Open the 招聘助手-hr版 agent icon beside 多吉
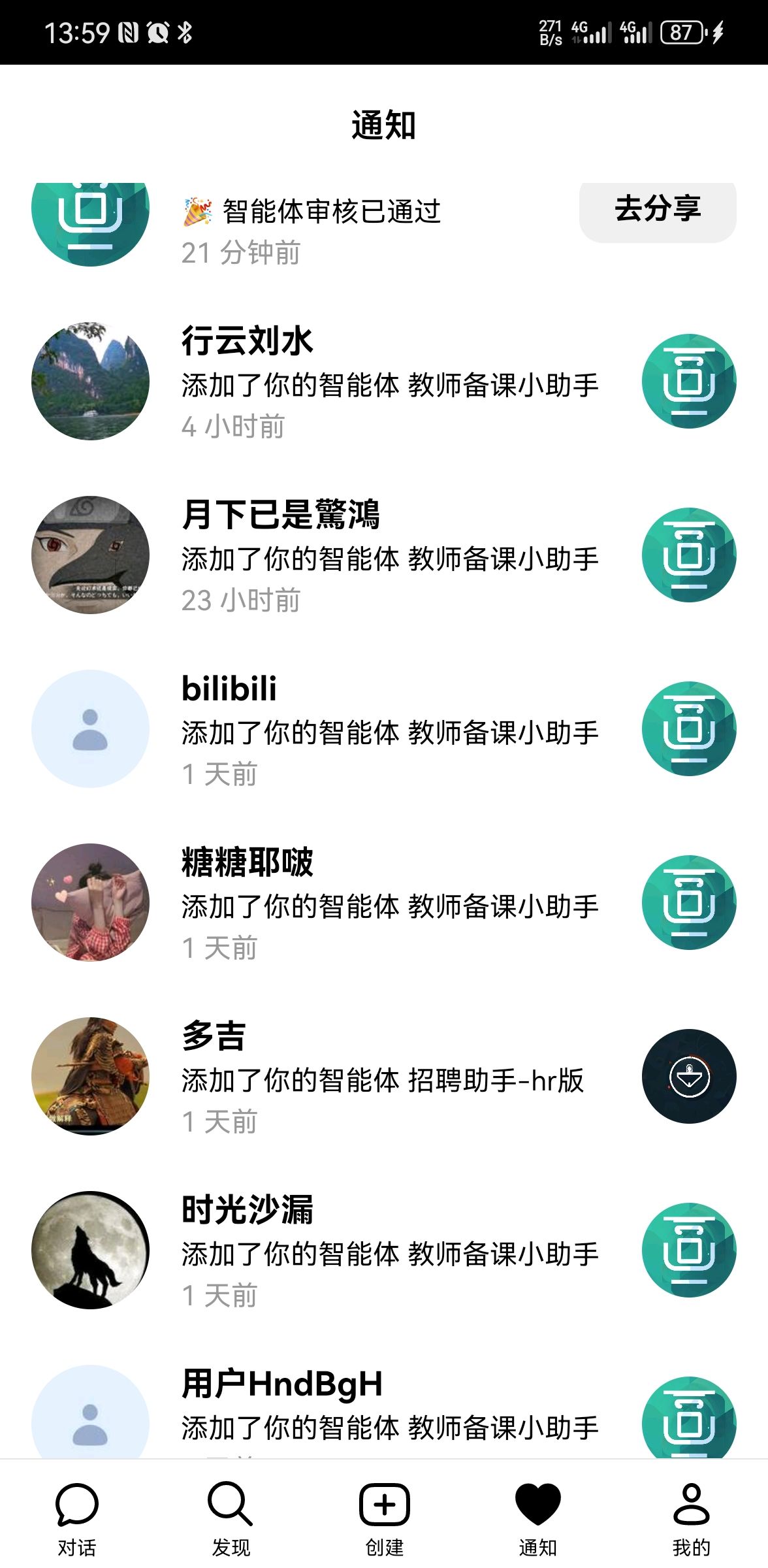This screenshot has height=1568, width=768. tap(688, 1076)
